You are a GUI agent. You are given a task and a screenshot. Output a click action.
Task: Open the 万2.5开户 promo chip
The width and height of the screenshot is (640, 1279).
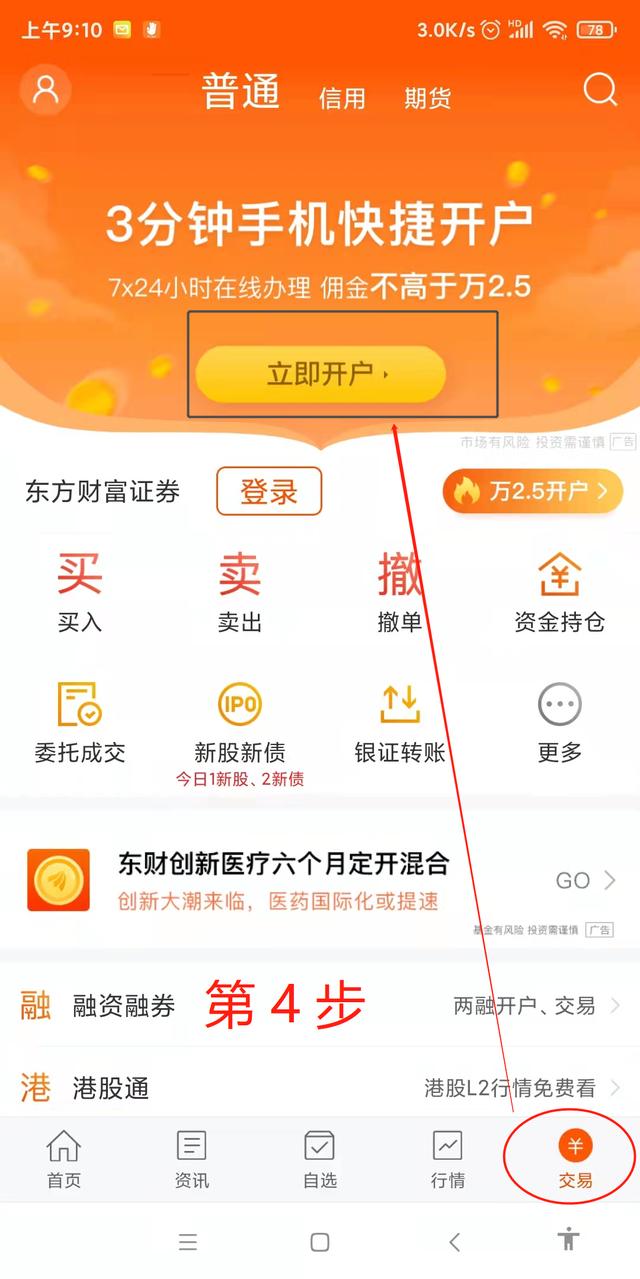pyautogui.click(x=532, y=491)
